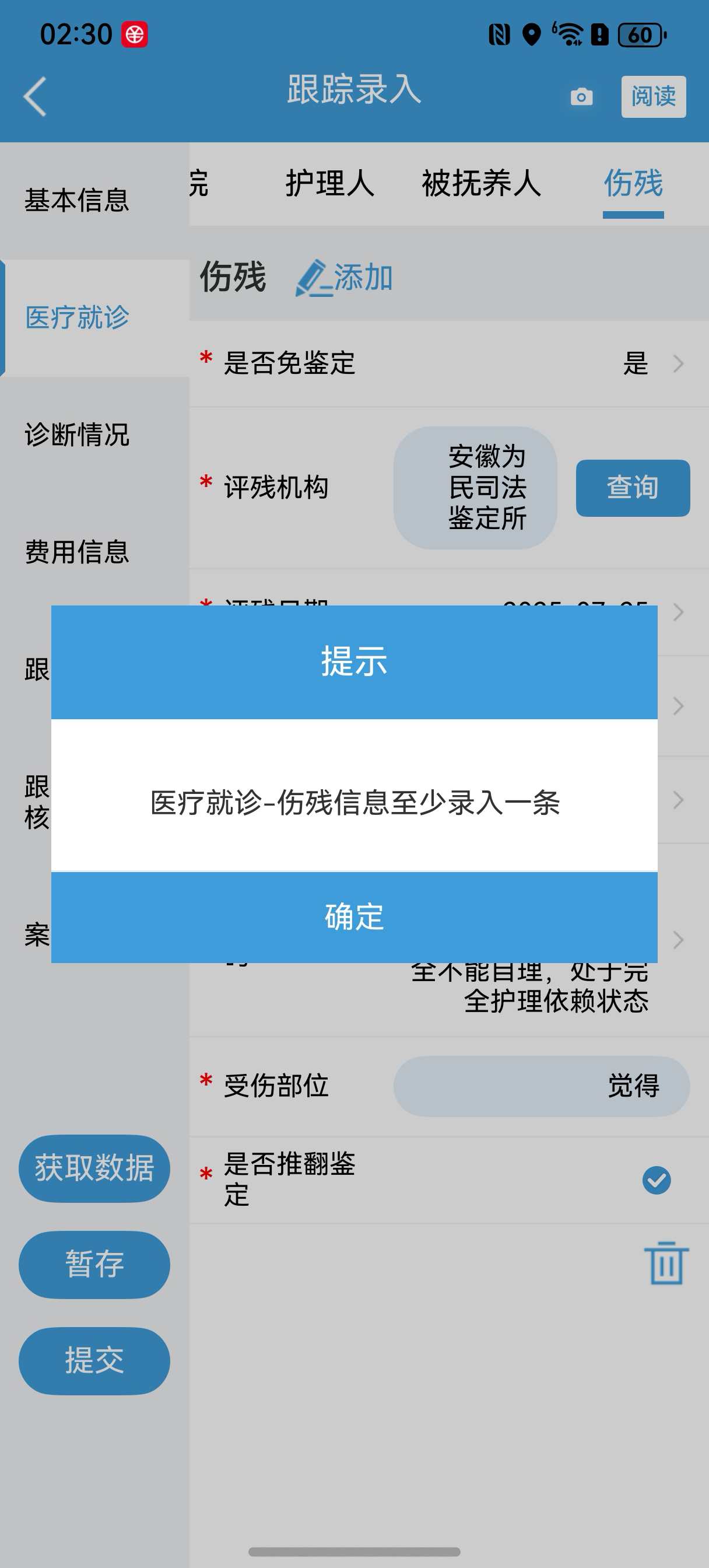Delete this record with the trash icon
The width and height of the screenshot is (709, 1568).
666,1263
